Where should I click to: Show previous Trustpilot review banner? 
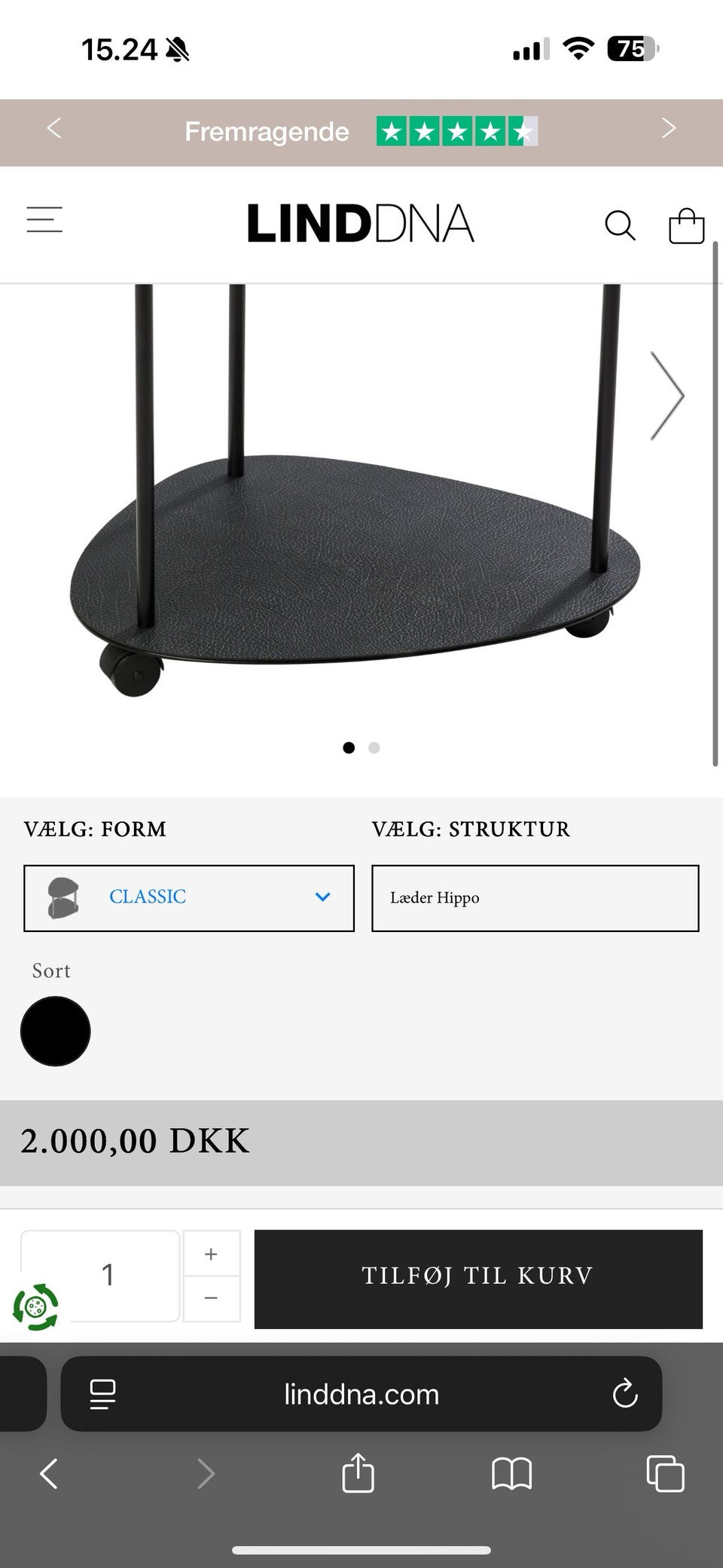coord(54,129)
